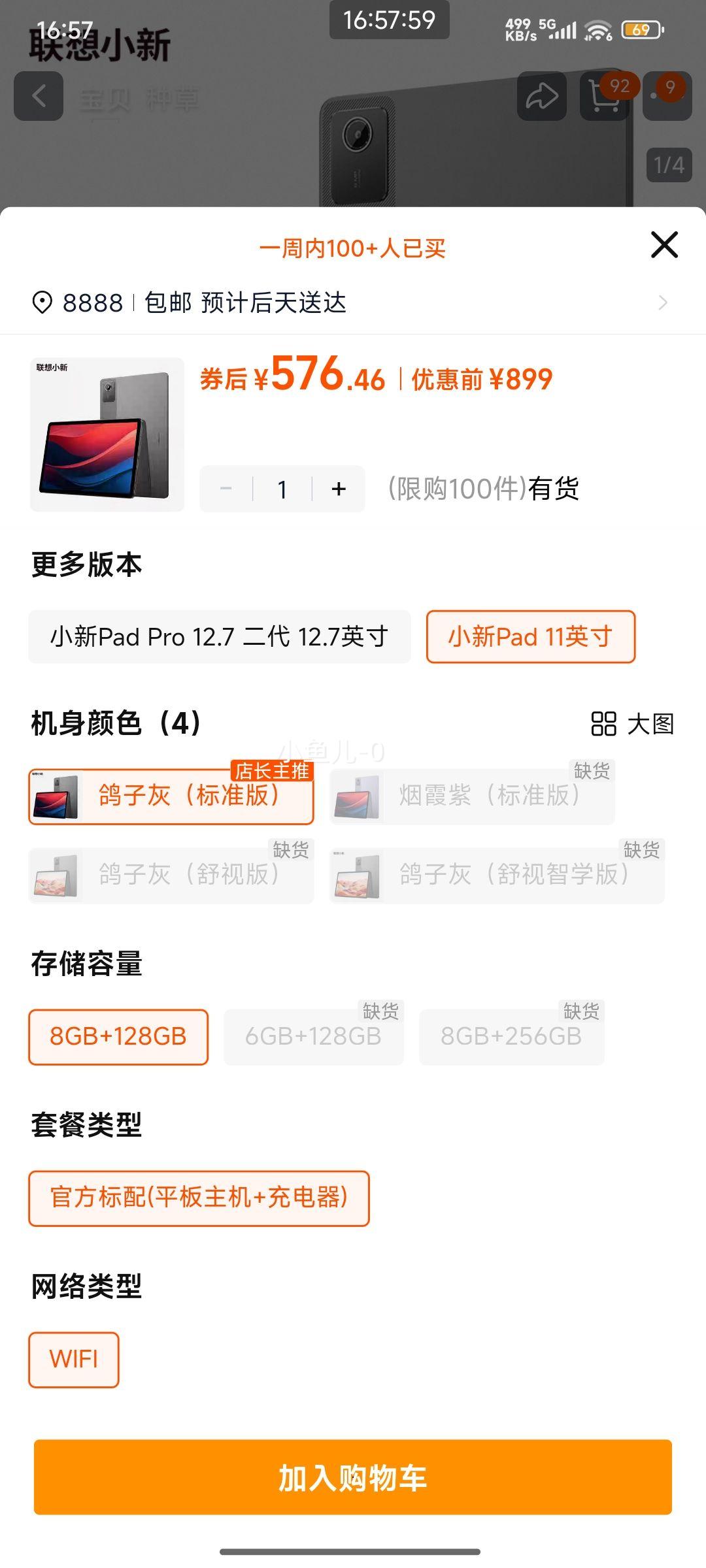Viewport: 706px width, 1568px height.
Task: Tap the back arrow icon
Action: coord(39,95)
